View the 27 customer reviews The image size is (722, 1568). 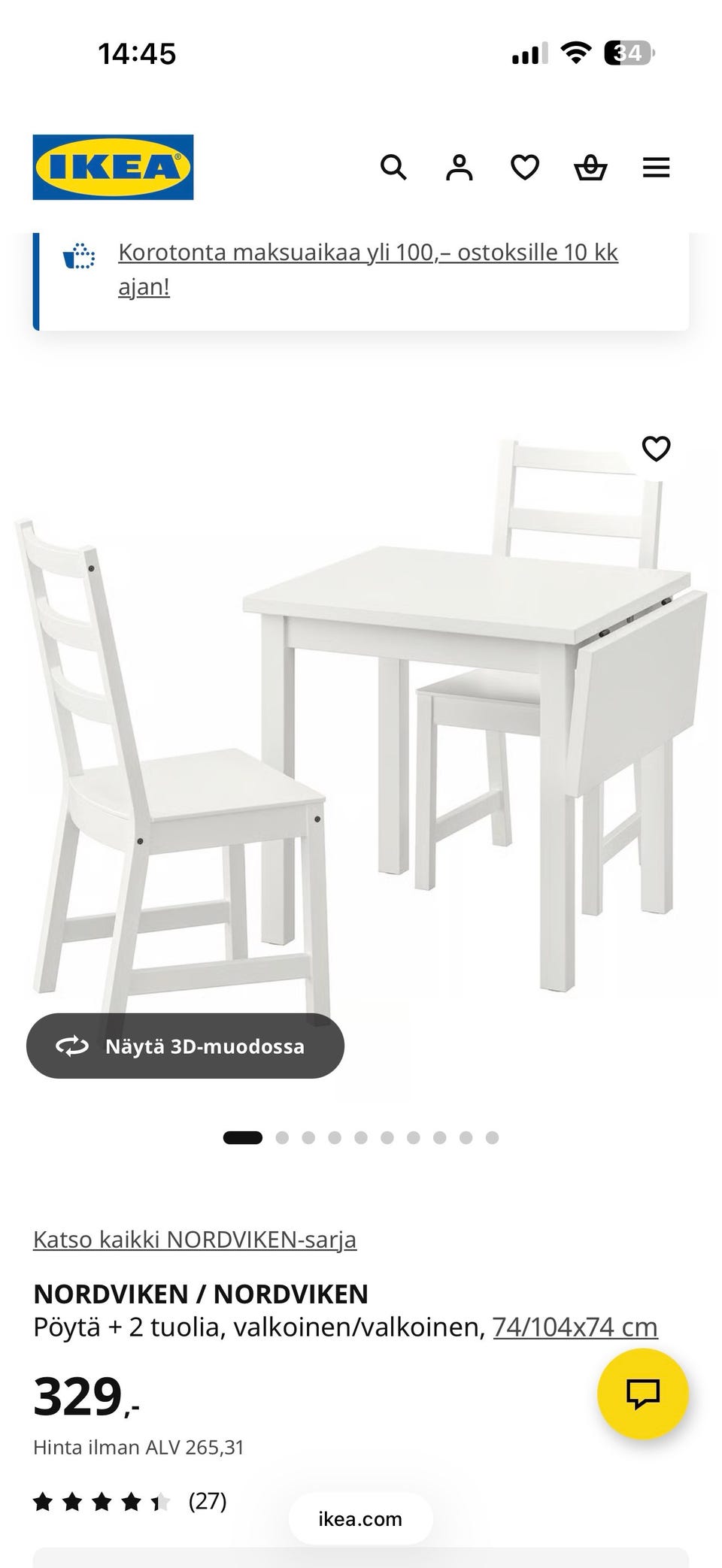129,1501
